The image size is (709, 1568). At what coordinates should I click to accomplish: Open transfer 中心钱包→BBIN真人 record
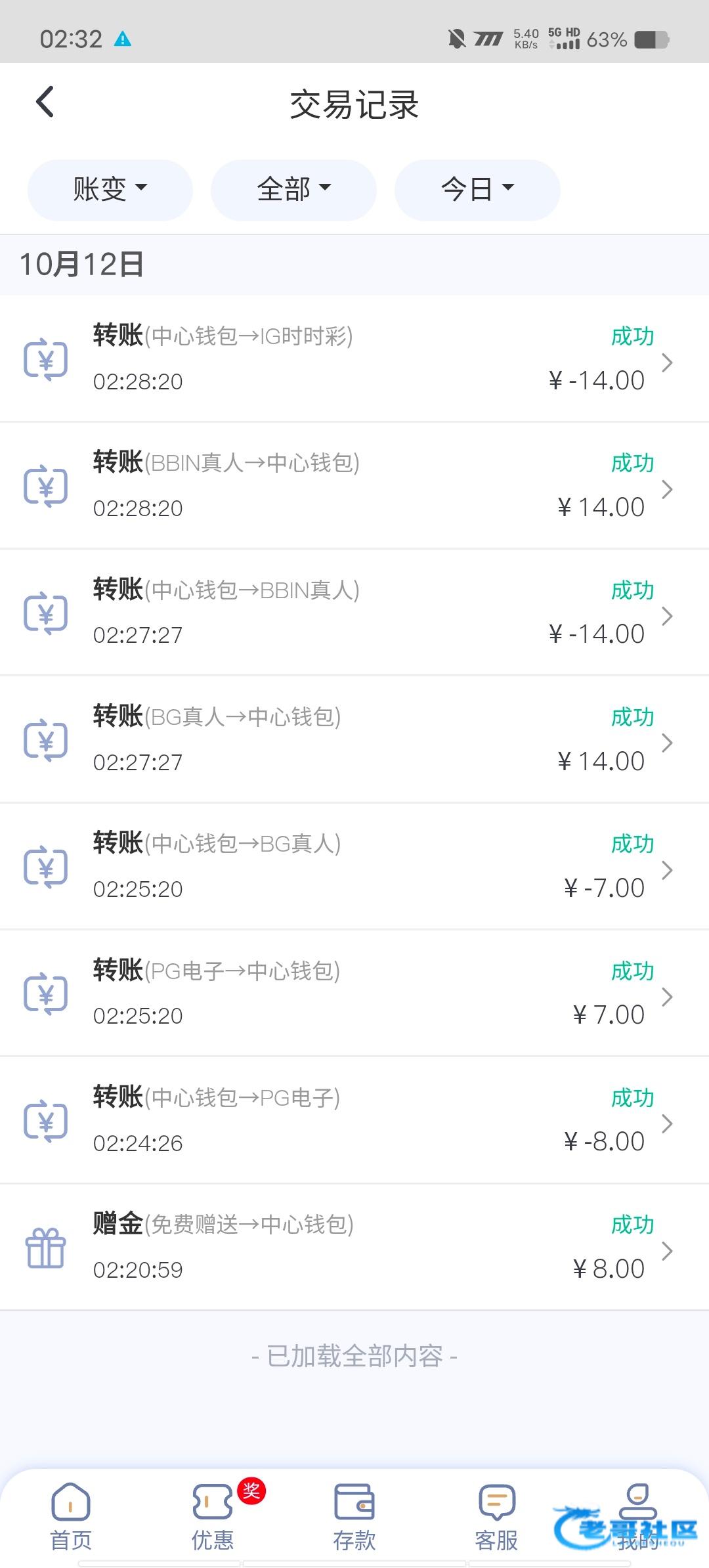pyautogui.click(x=354, y=612)
